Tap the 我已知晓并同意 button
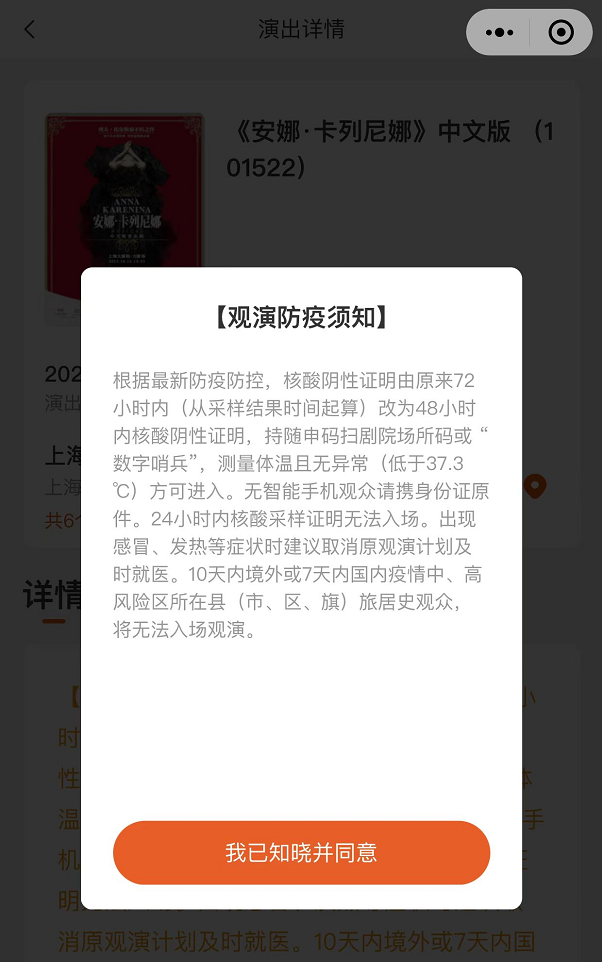602x962 pixels. [x=301, y=853]
